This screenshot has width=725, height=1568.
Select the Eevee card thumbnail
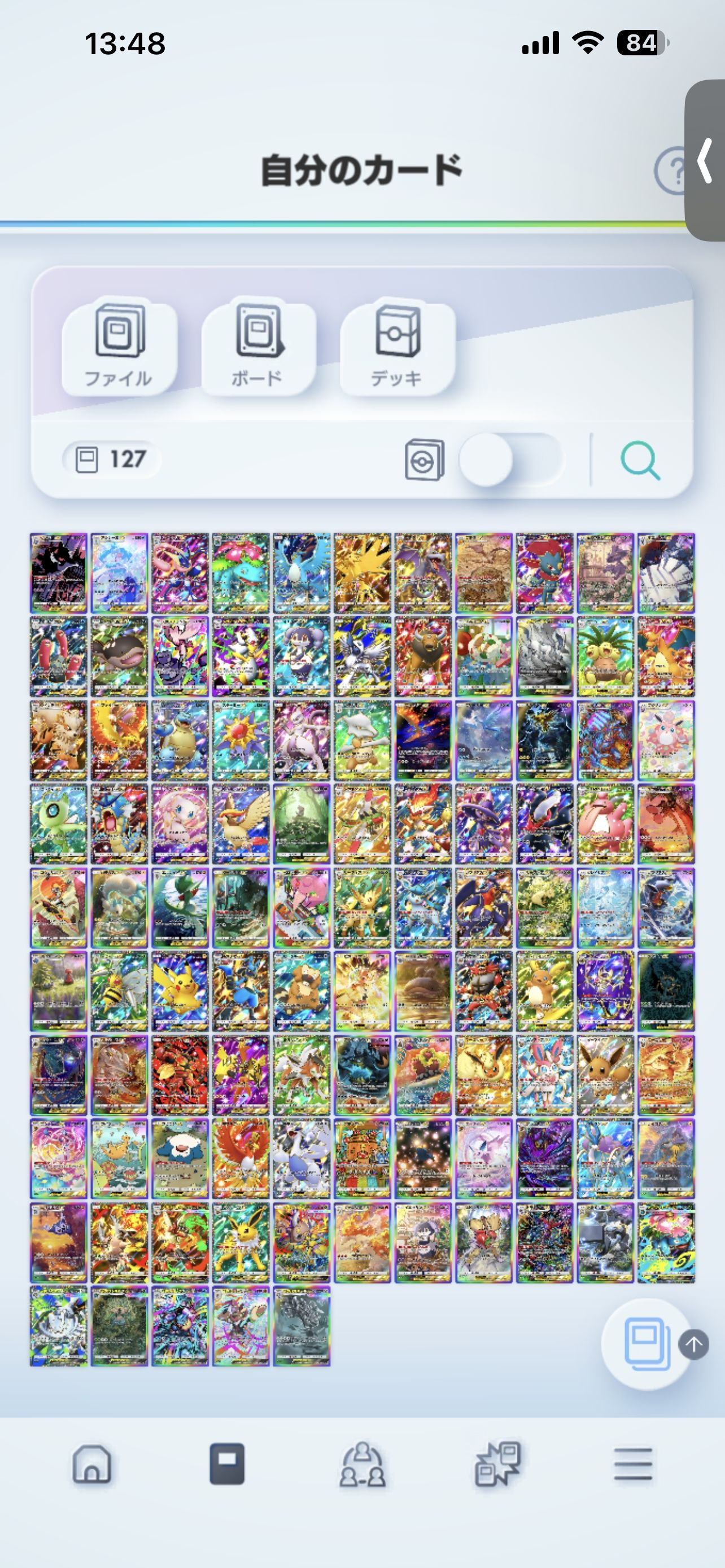point(605,1074)
